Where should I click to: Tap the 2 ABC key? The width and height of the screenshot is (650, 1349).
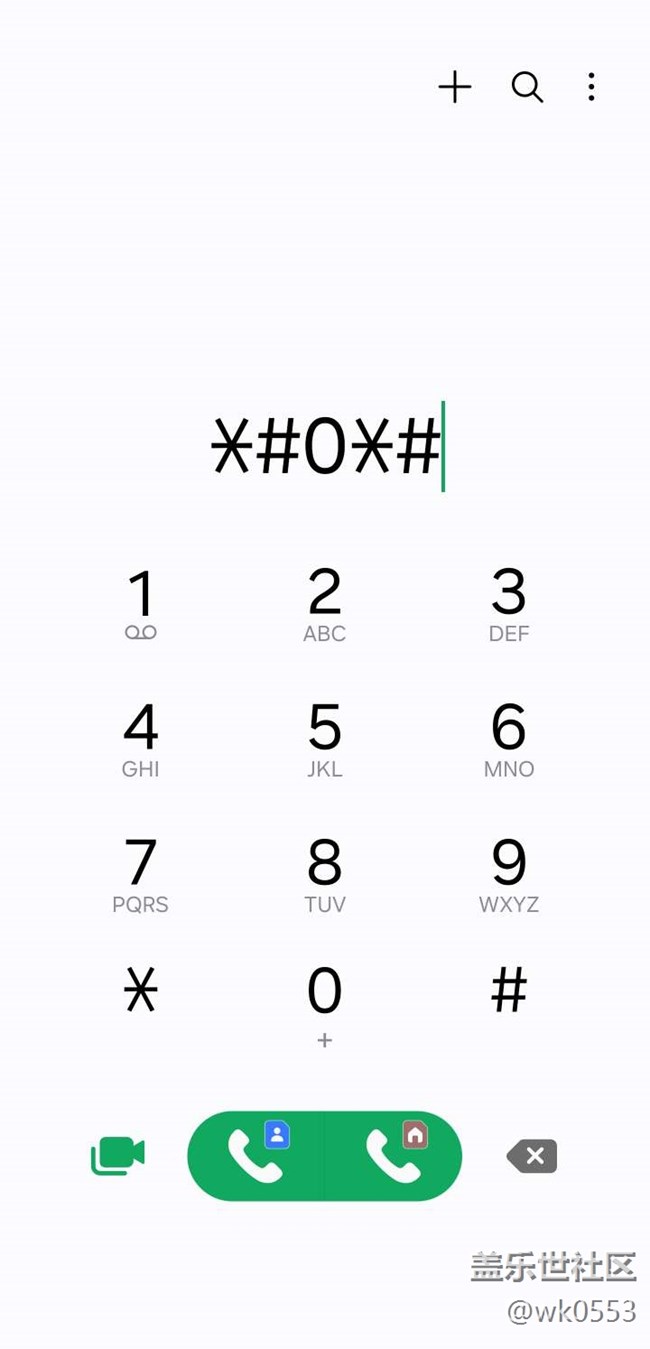pos(324,603)
